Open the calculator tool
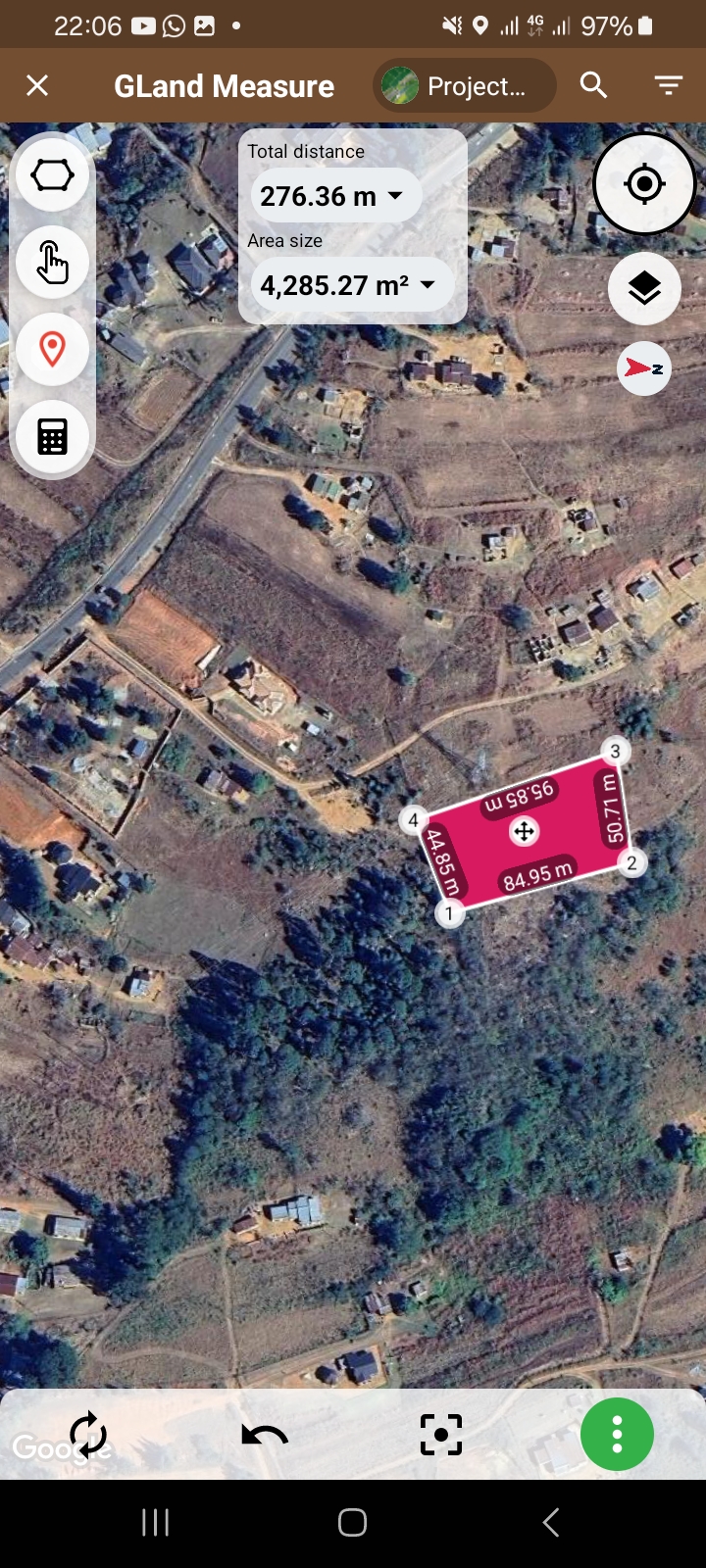 (52, 436)
